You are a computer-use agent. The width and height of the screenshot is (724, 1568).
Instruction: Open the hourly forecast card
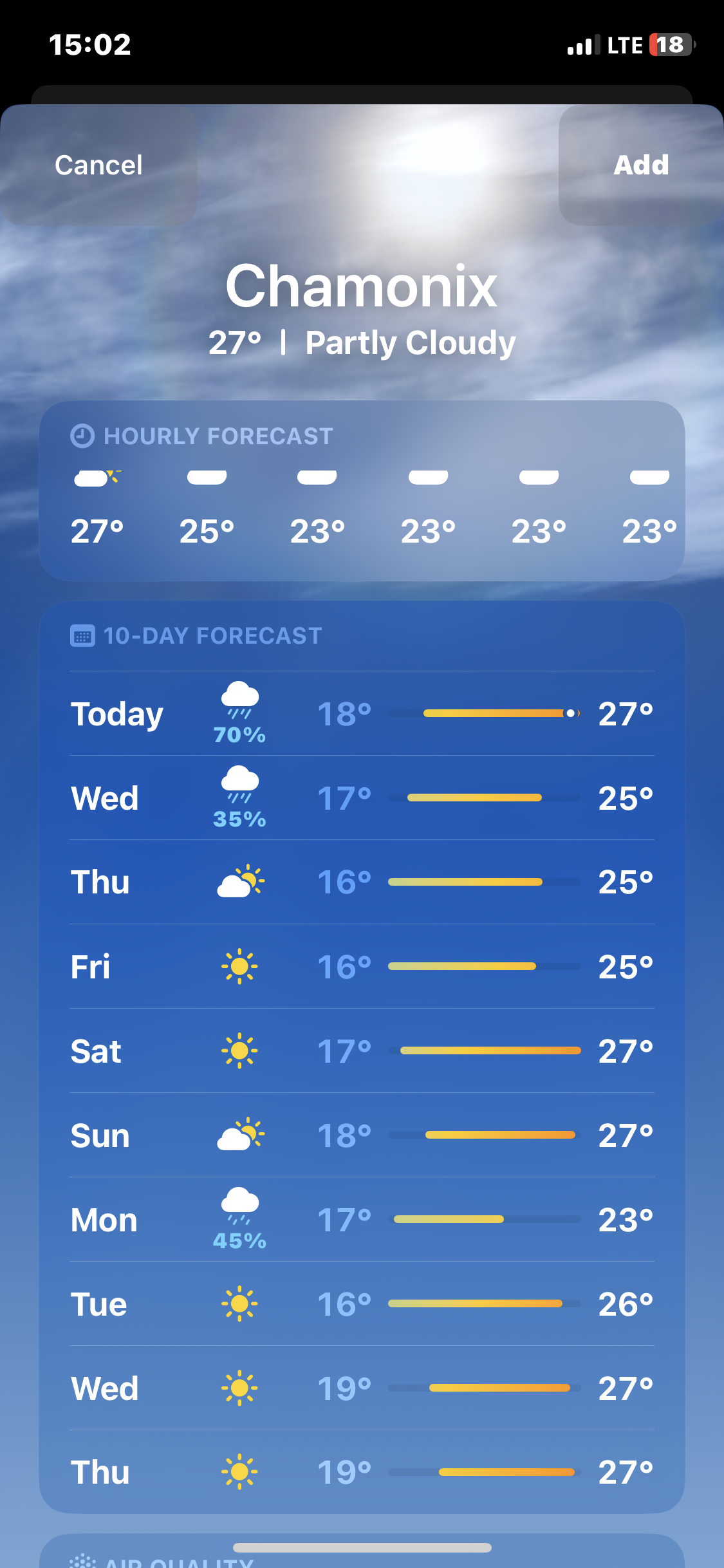(362, 491)
